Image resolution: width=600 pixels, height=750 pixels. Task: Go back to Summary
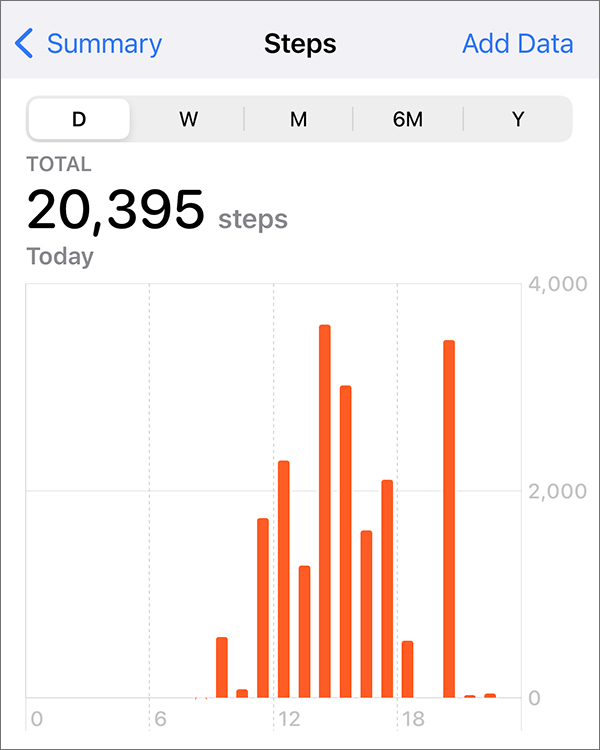(90, 44)
